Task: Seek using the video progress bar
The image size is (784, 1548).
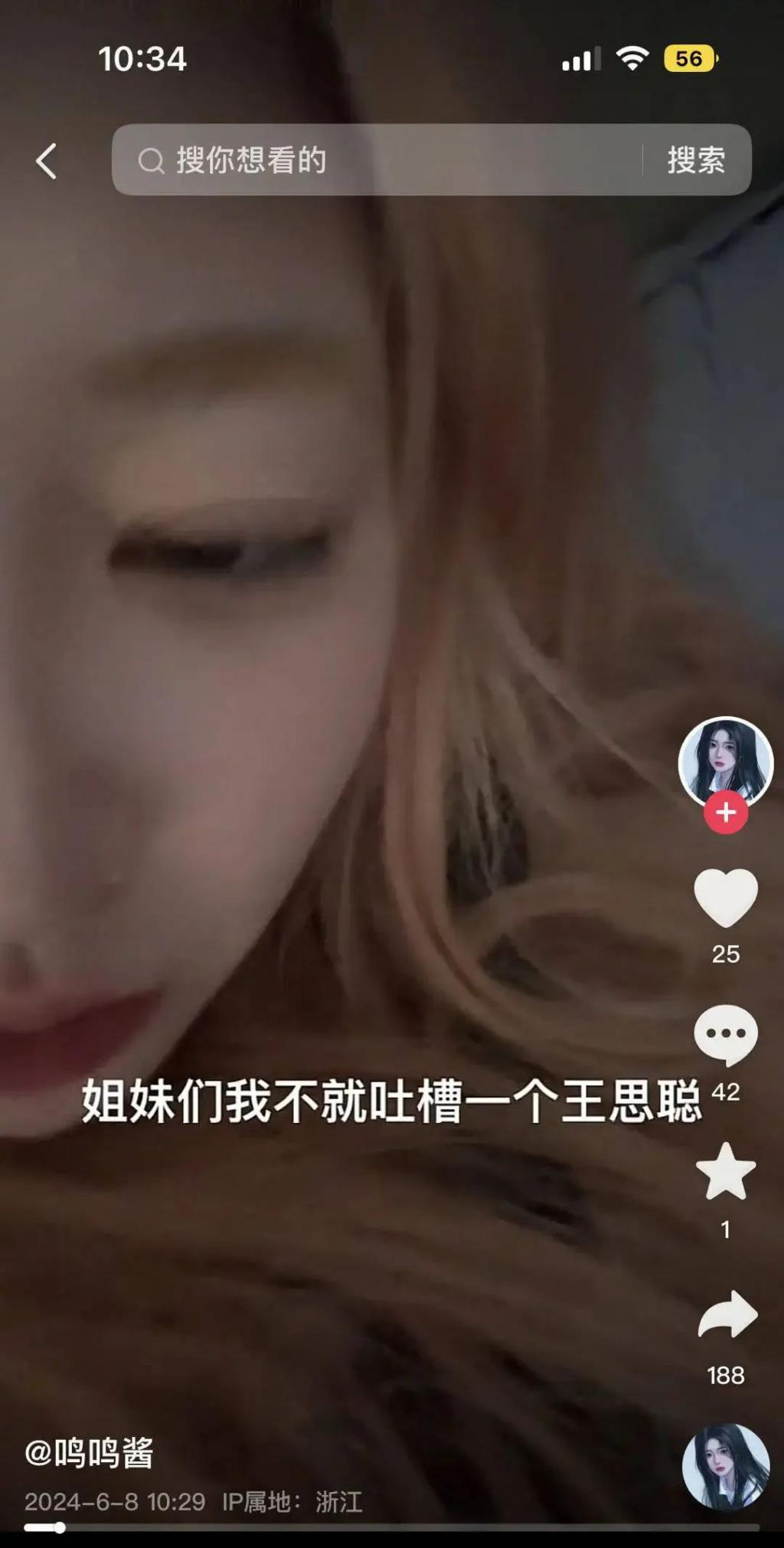Action: 392,1528
